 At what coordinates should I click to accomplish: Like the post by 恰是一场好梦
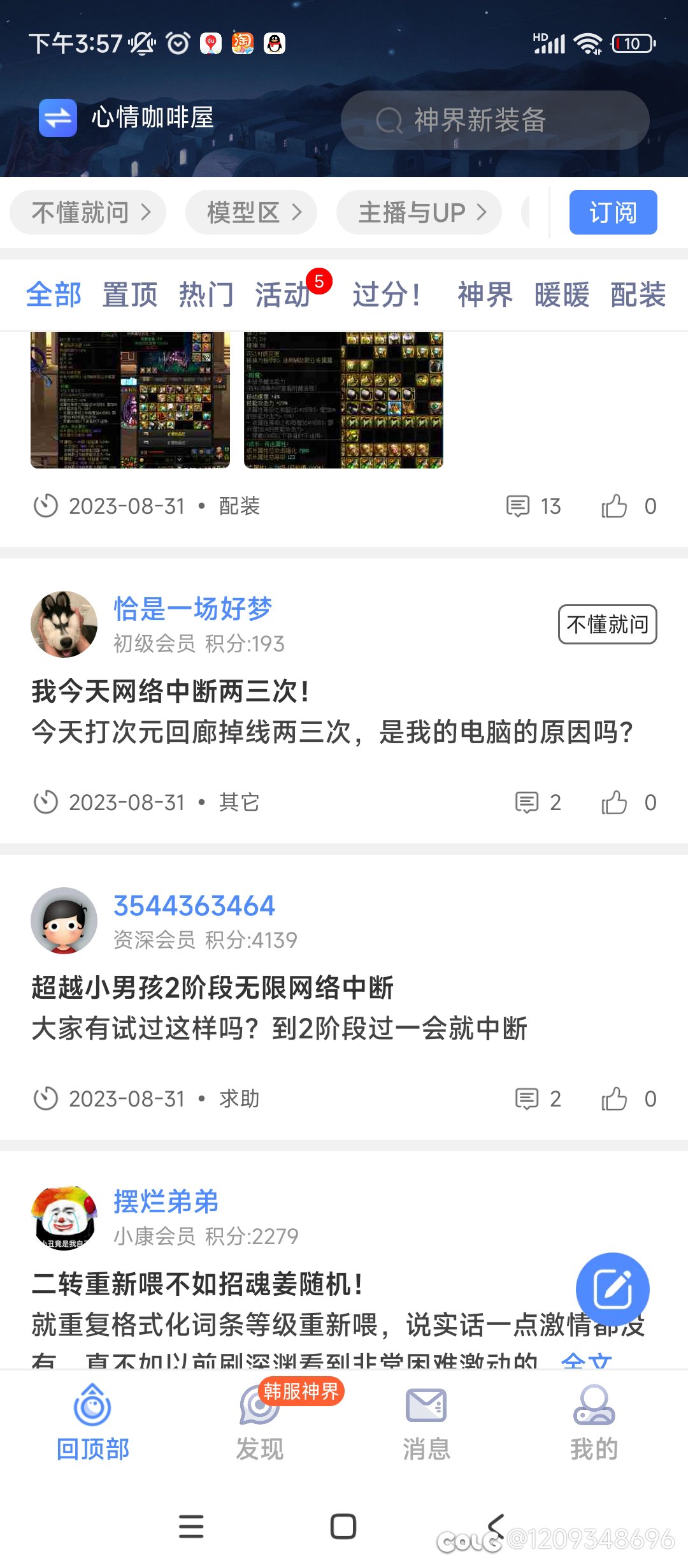(x=614, y=802)
